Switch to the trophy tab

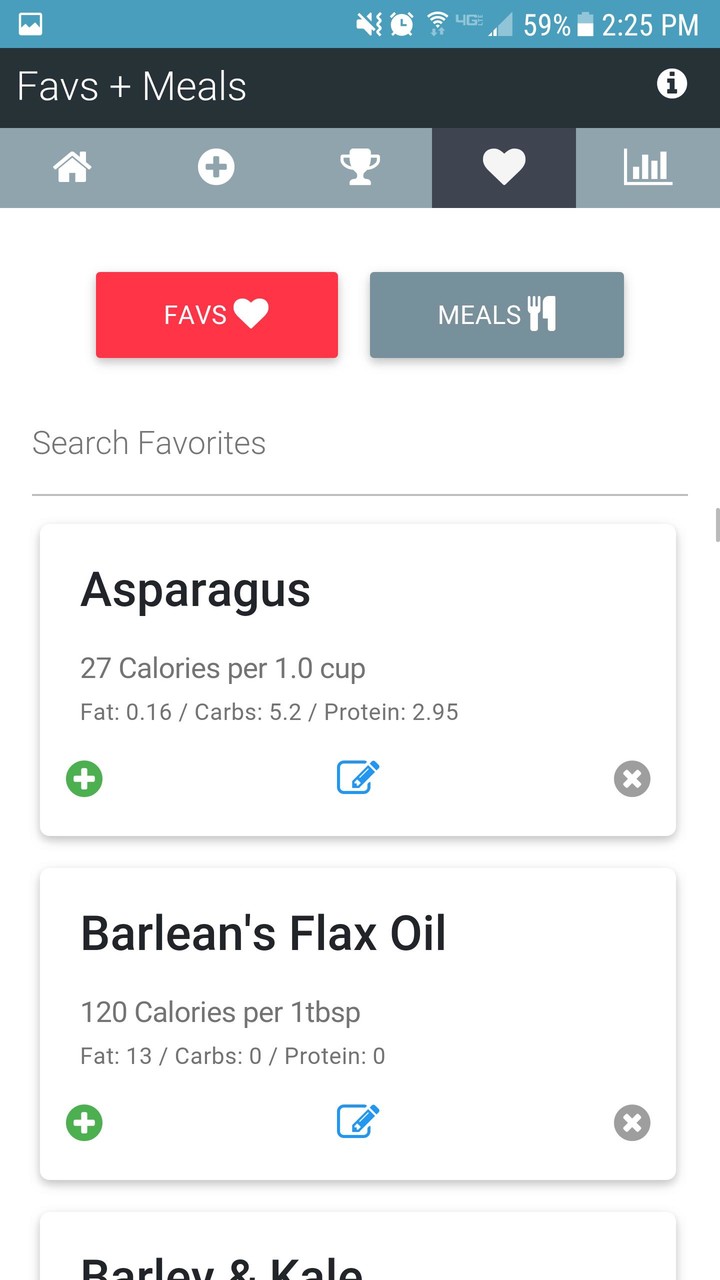click(360, 168)
